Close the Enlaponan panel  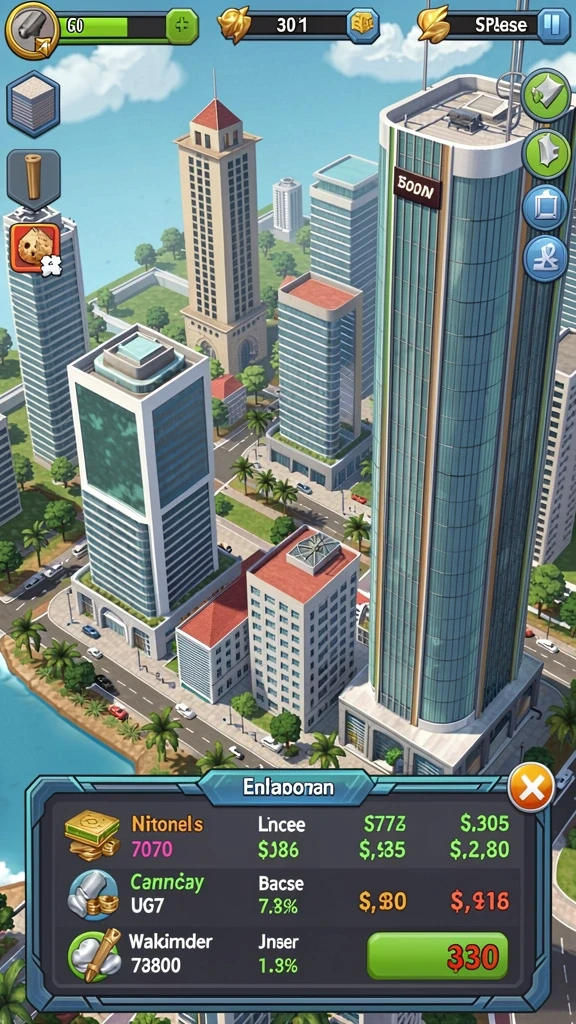[x=531, y=790]
